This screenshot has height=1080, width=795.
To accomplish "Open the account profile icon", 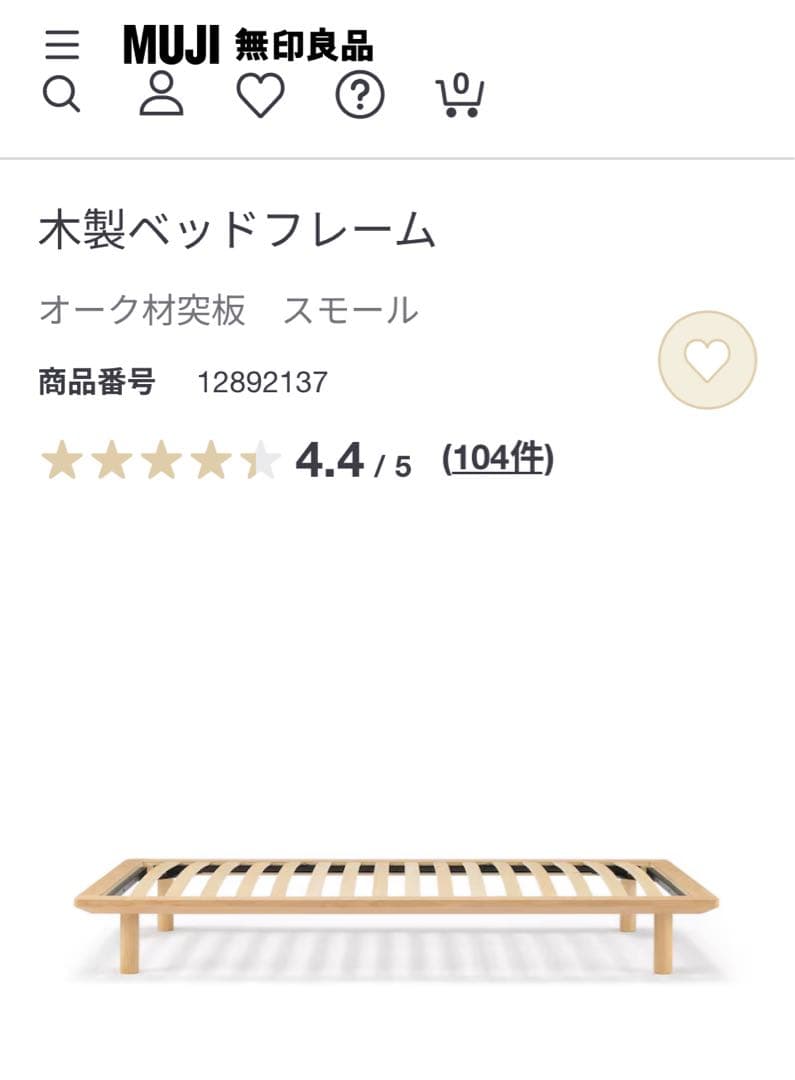I will click(x=160, y=96).
